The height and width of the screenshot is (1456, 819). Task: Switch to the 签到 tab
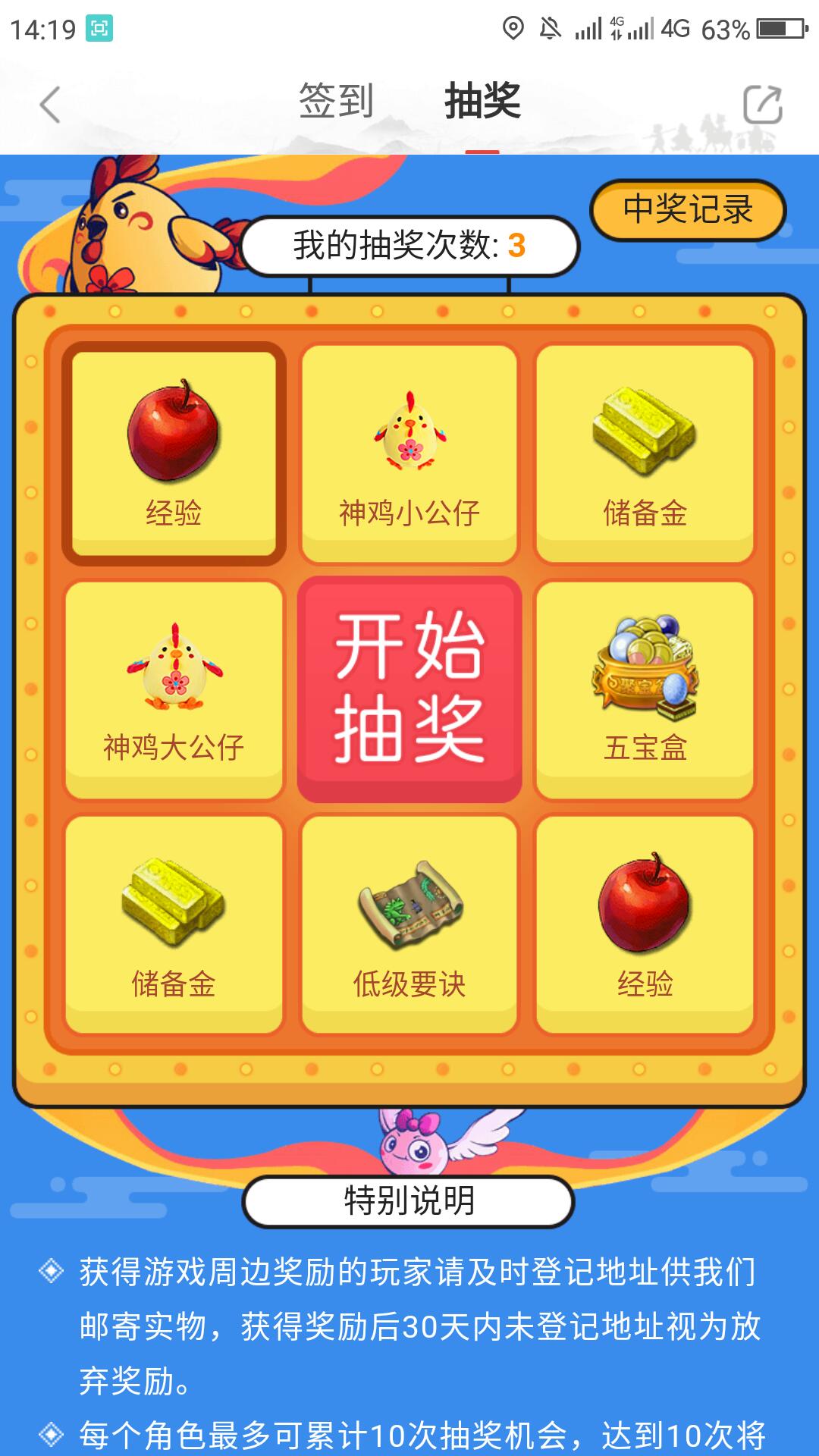tap(336, 102)
